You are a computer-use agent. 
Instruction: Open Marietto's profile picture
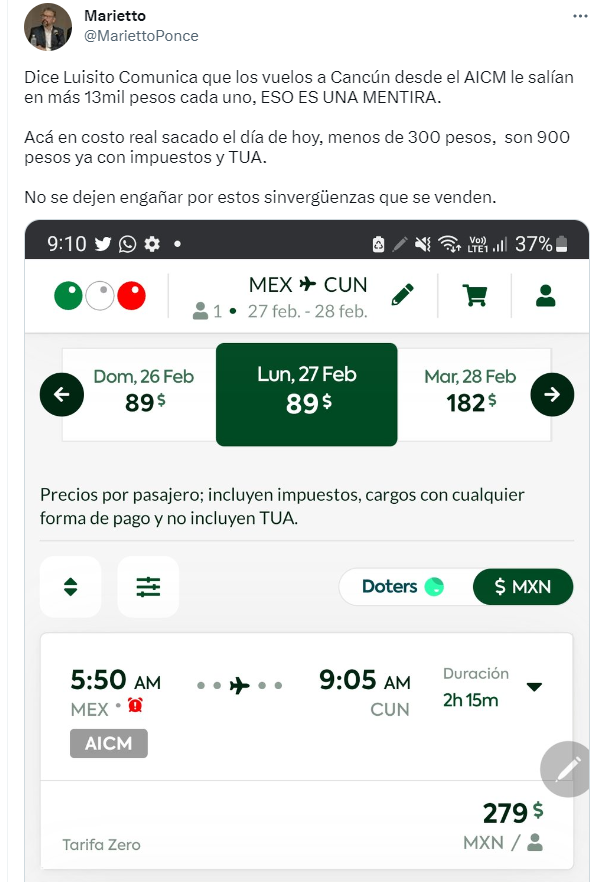pyautogui.click(x=47, y=27)
